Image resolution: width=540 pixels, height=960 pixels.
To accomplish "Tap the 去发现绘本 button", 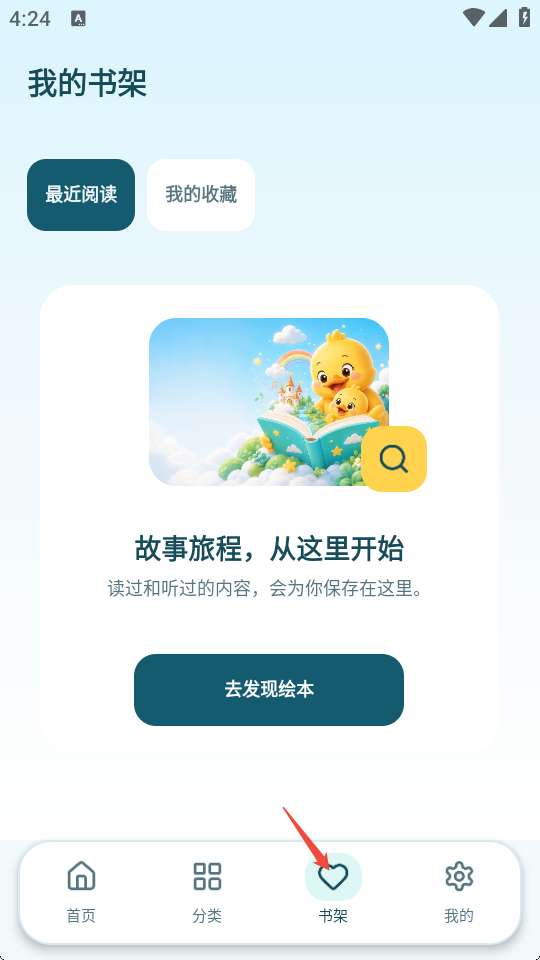I will click(x=269, y=689).
